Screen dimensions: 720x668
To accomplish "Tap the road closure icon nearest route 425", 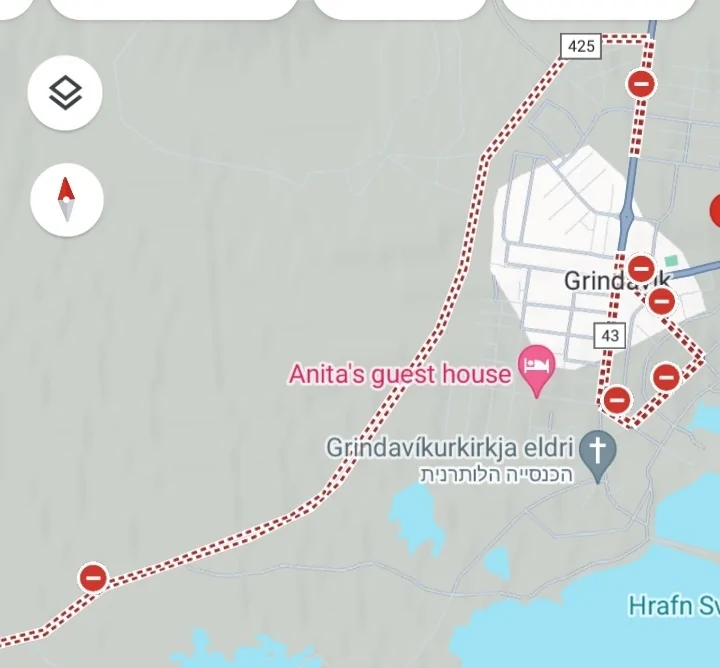I will pyautogui.click(x=641, y=83).
